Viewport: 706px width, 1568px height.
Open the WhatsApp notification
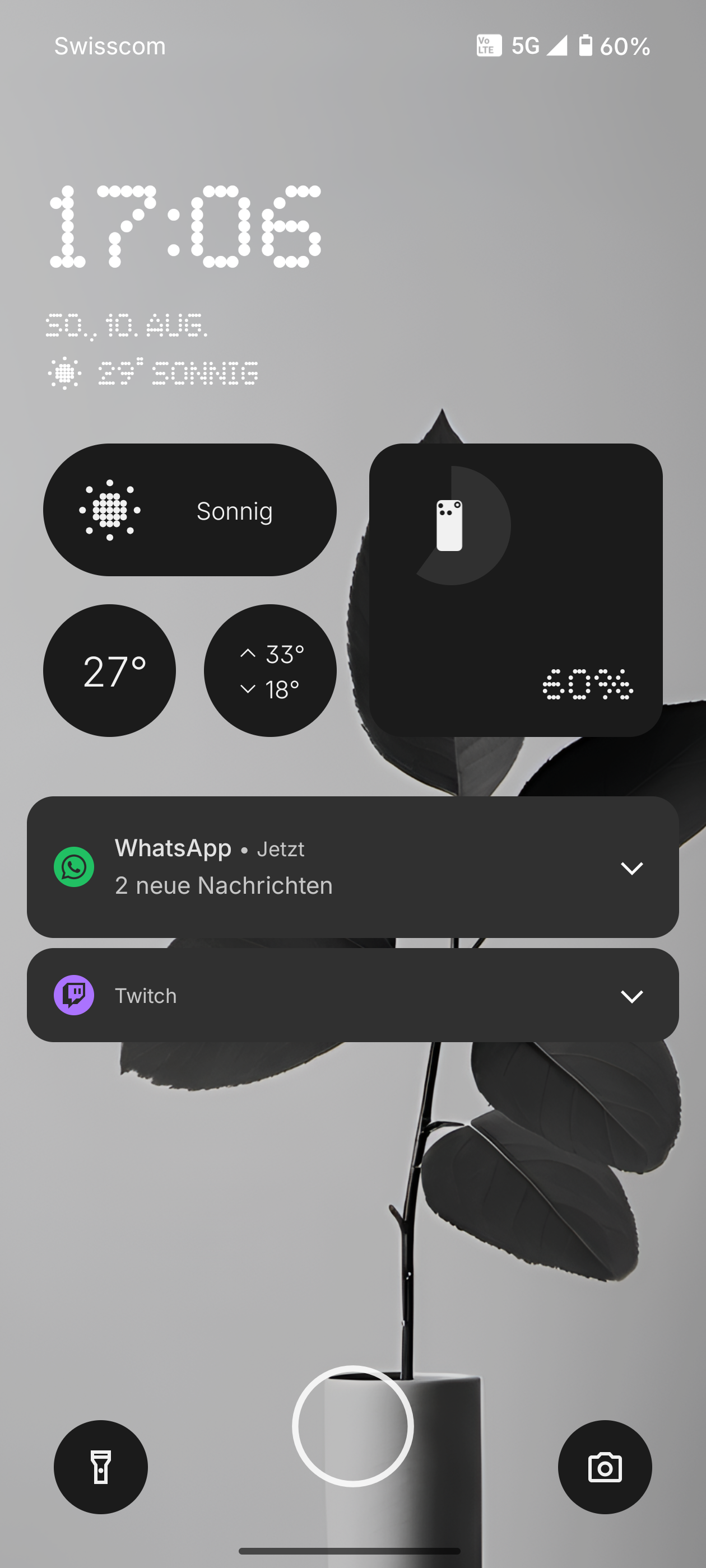[x=305, y=867]
